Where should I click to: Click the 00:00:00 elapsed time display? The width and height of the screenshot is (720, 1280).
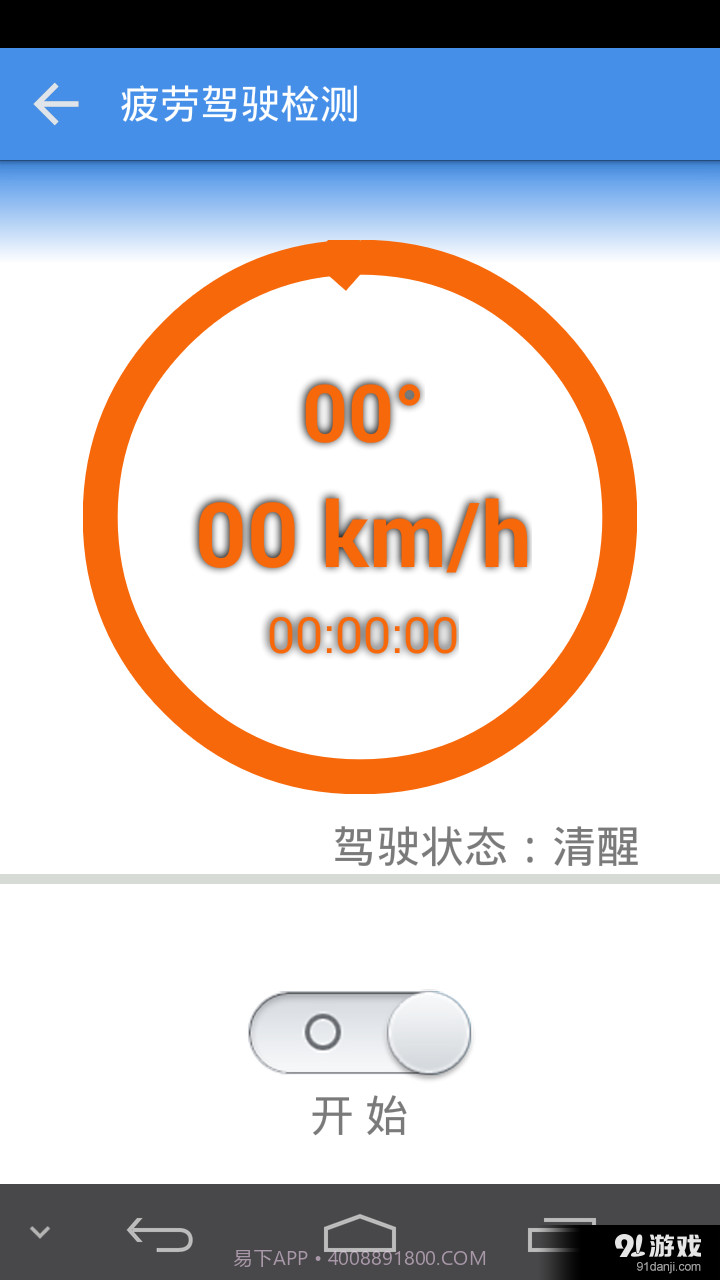click(x=360, y=634)
